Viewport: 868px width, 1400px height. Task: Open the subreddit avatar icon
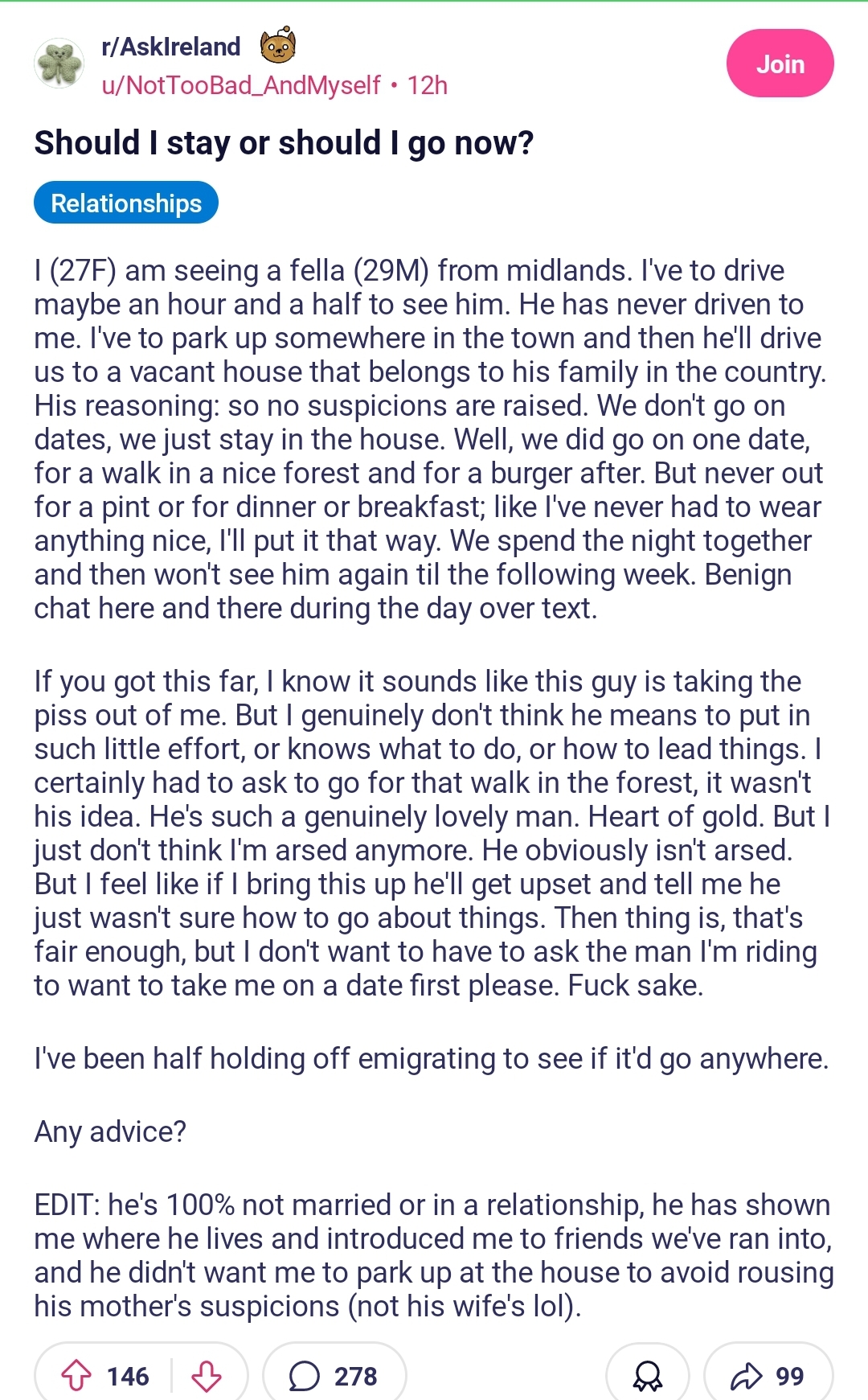click(x=59, y=64)
